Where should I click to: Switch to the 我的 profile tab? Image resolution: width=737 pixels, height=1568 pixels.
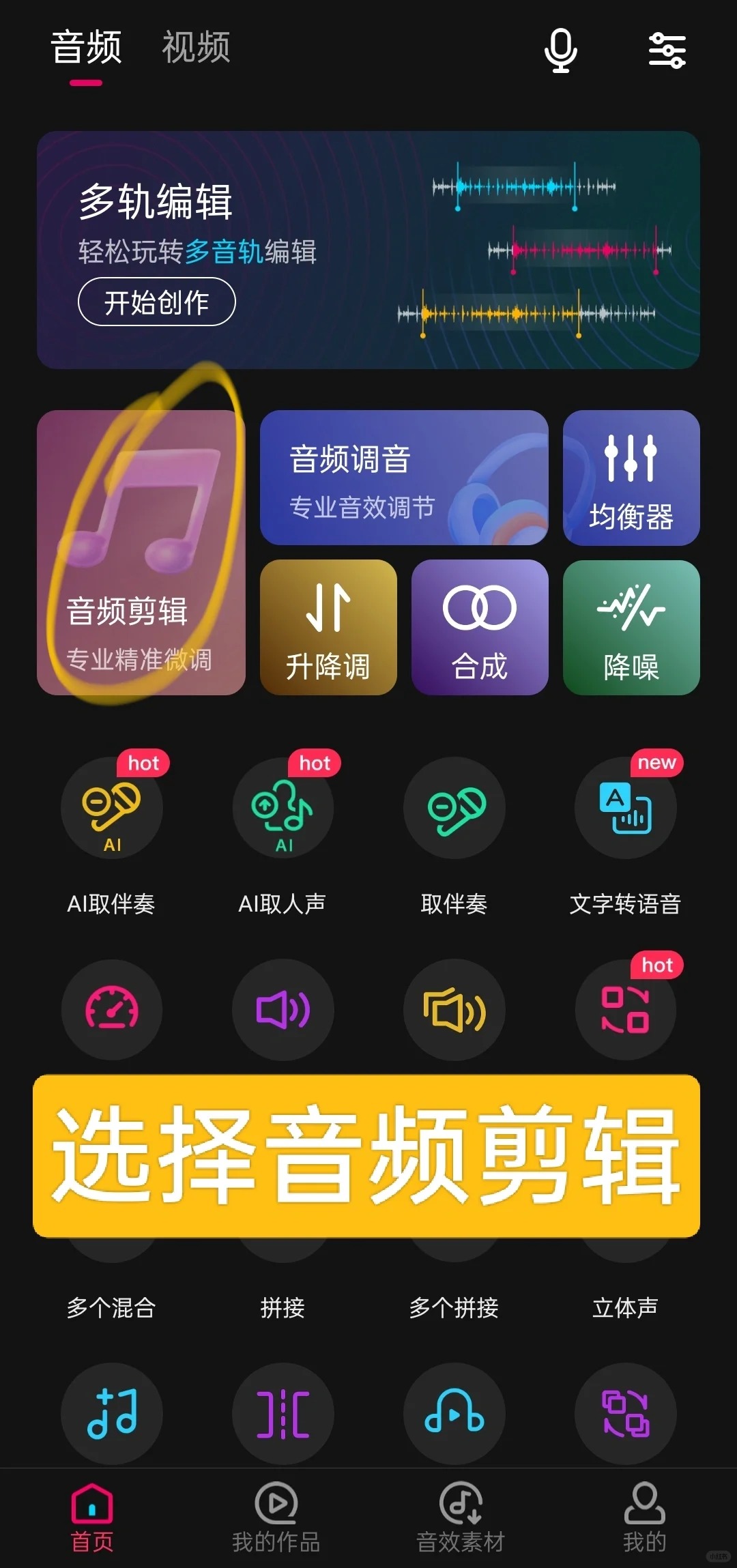[644, 1518]
